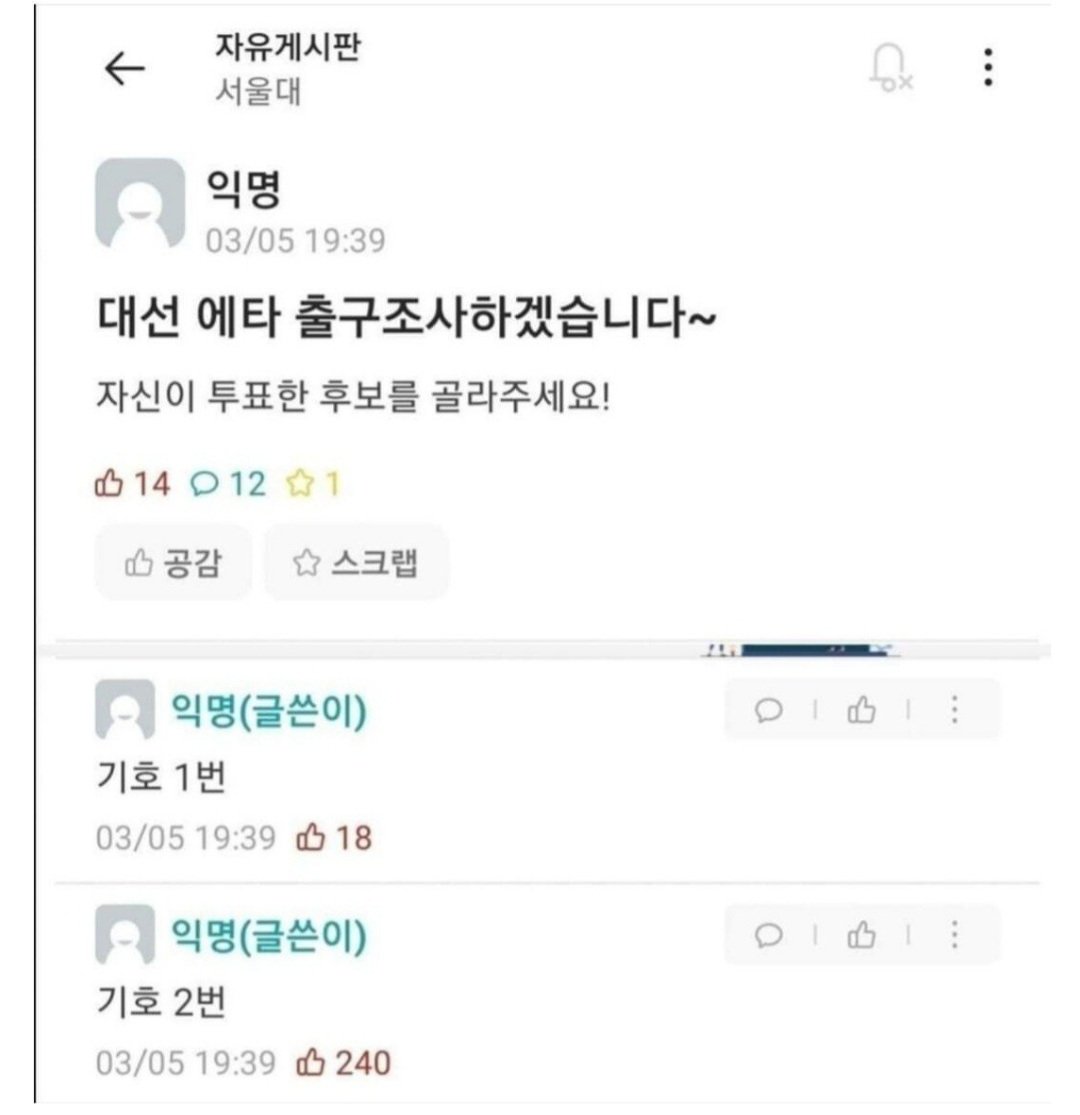Screen dimensions: 1080x1115
Task: Like the 기호 2번 comment
Action: [x=860, y=934]
